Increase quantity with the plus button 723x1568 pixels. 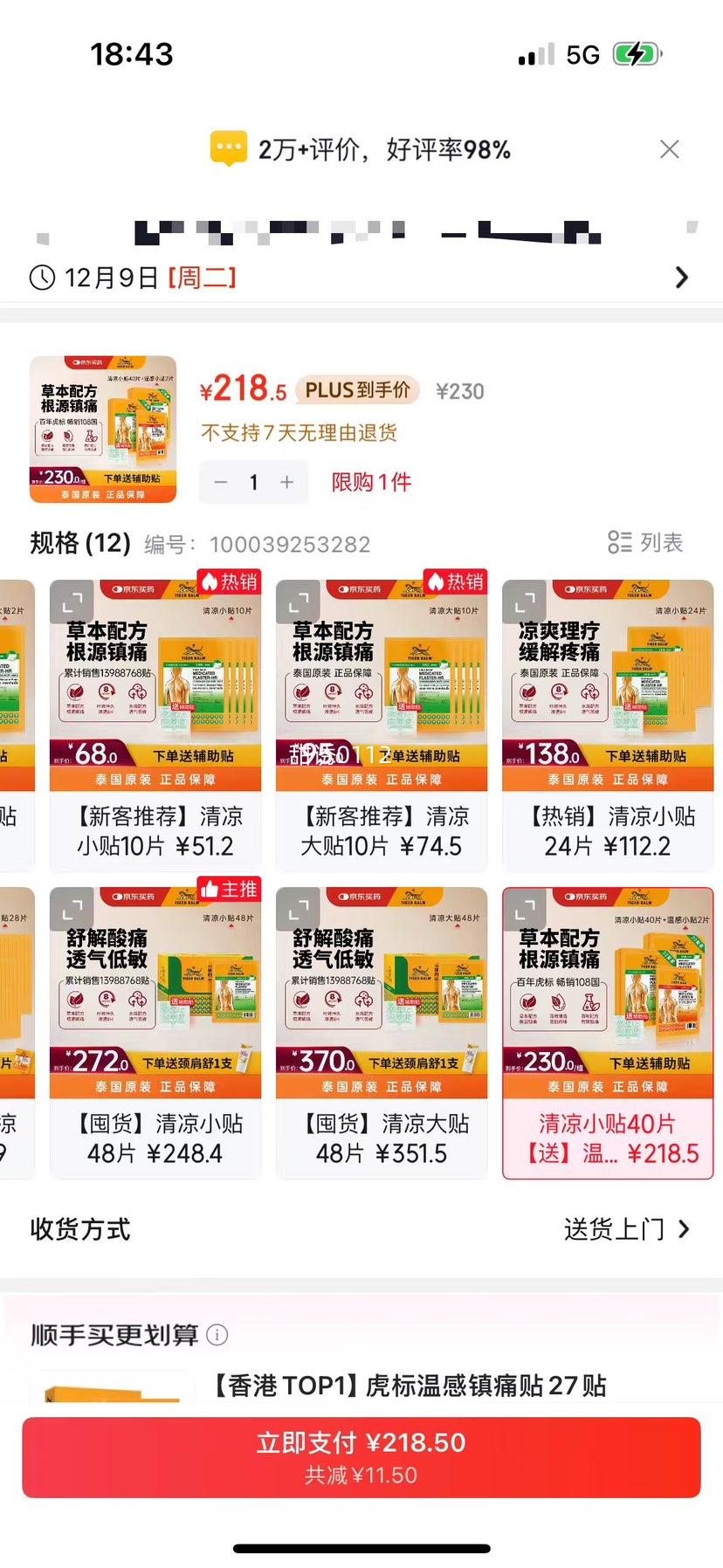286,482
